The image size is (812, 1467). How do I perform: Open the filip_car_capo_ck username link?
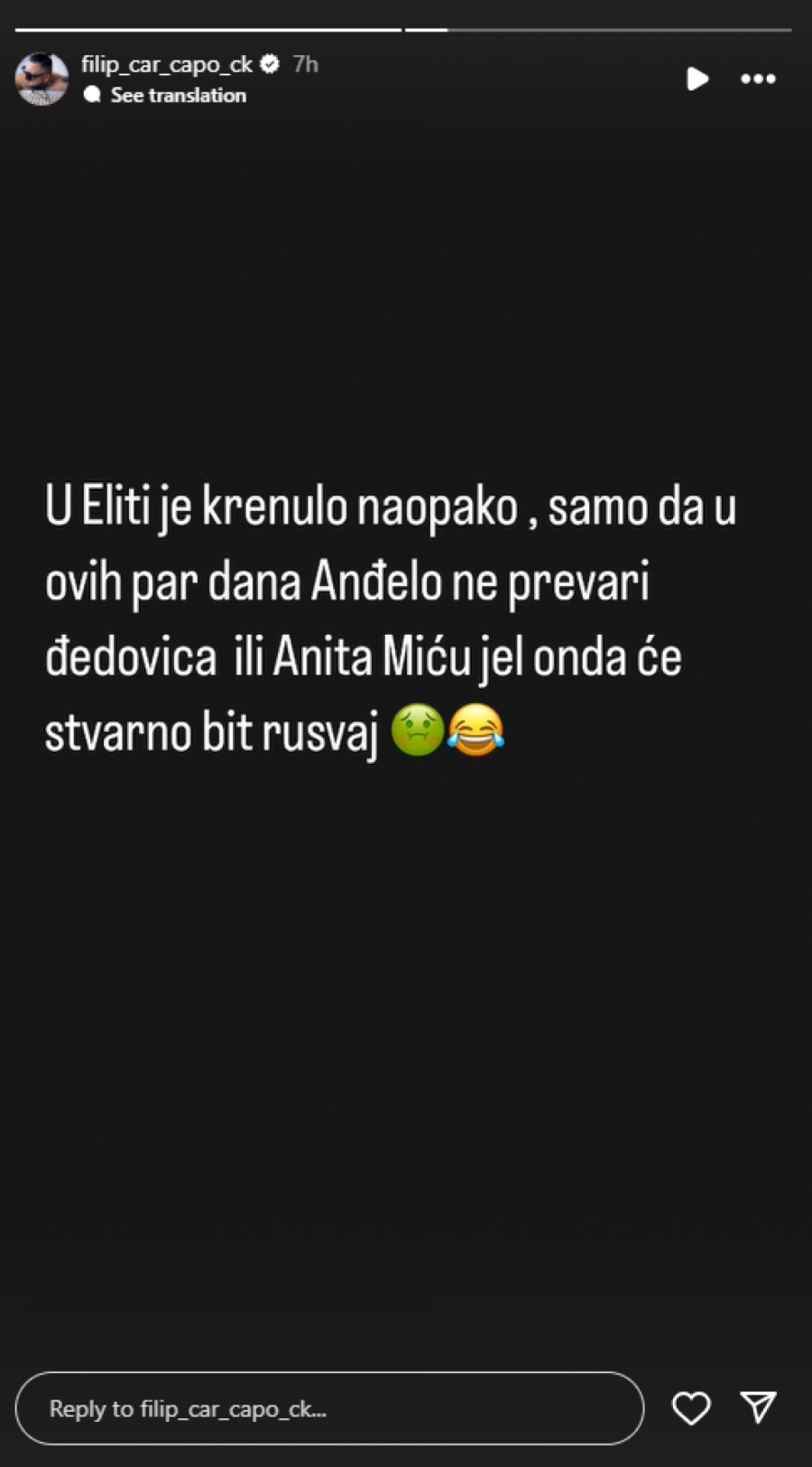(x=167, y=64)
